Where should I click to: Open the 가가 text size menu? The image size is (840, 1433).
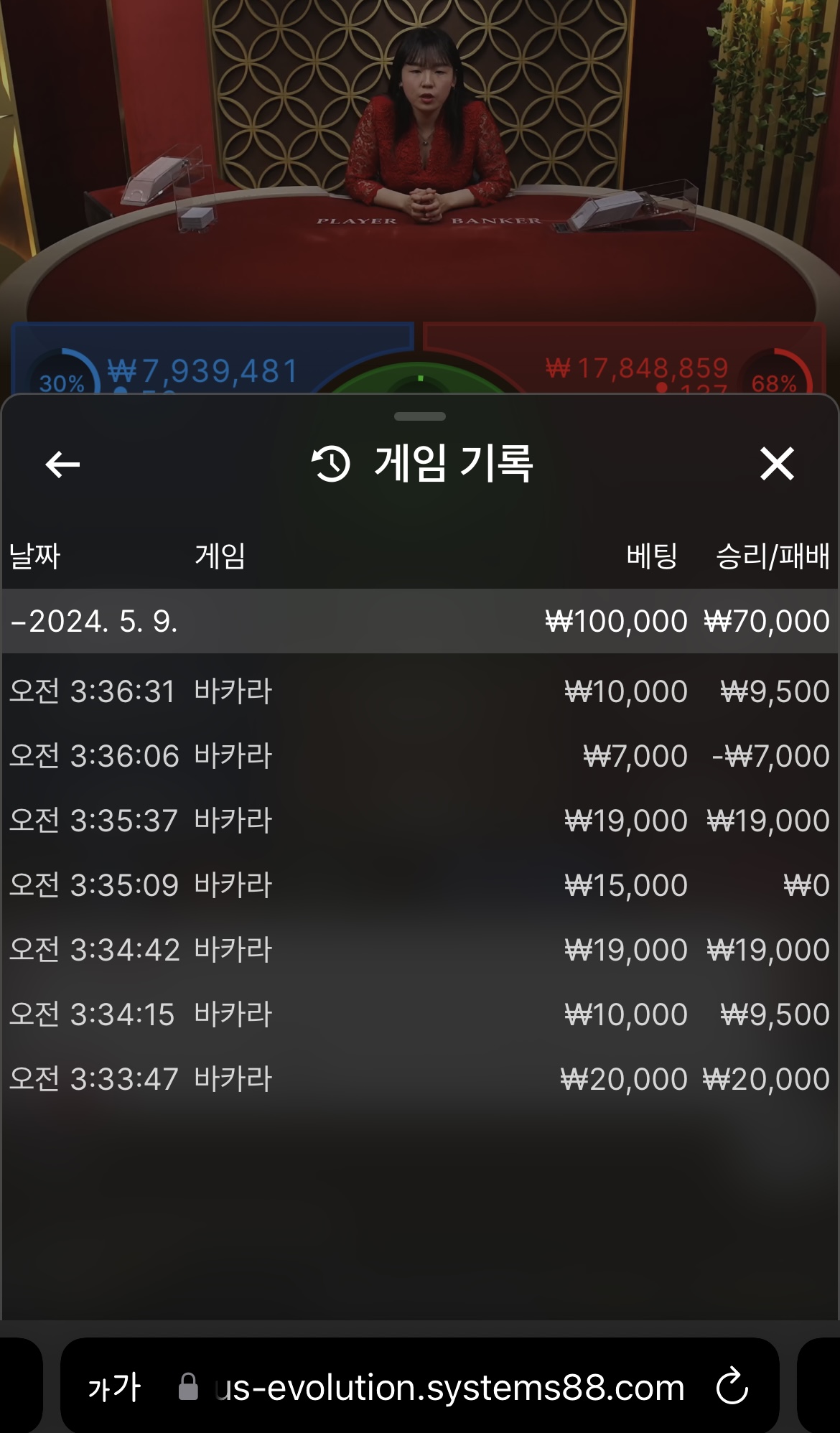tap(114, 1388)
